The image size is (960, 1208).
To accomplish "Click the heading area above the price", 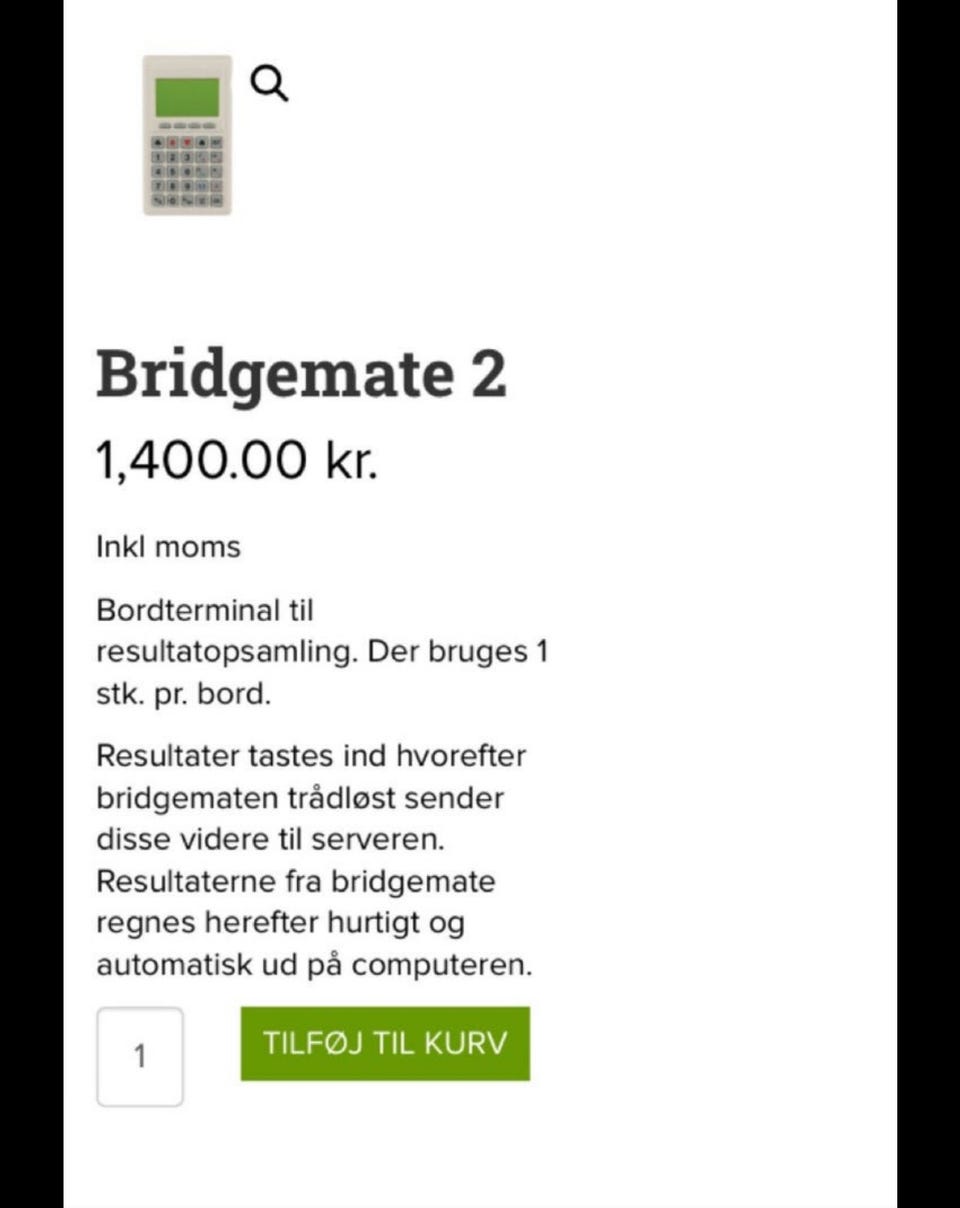I will point(300,375).
